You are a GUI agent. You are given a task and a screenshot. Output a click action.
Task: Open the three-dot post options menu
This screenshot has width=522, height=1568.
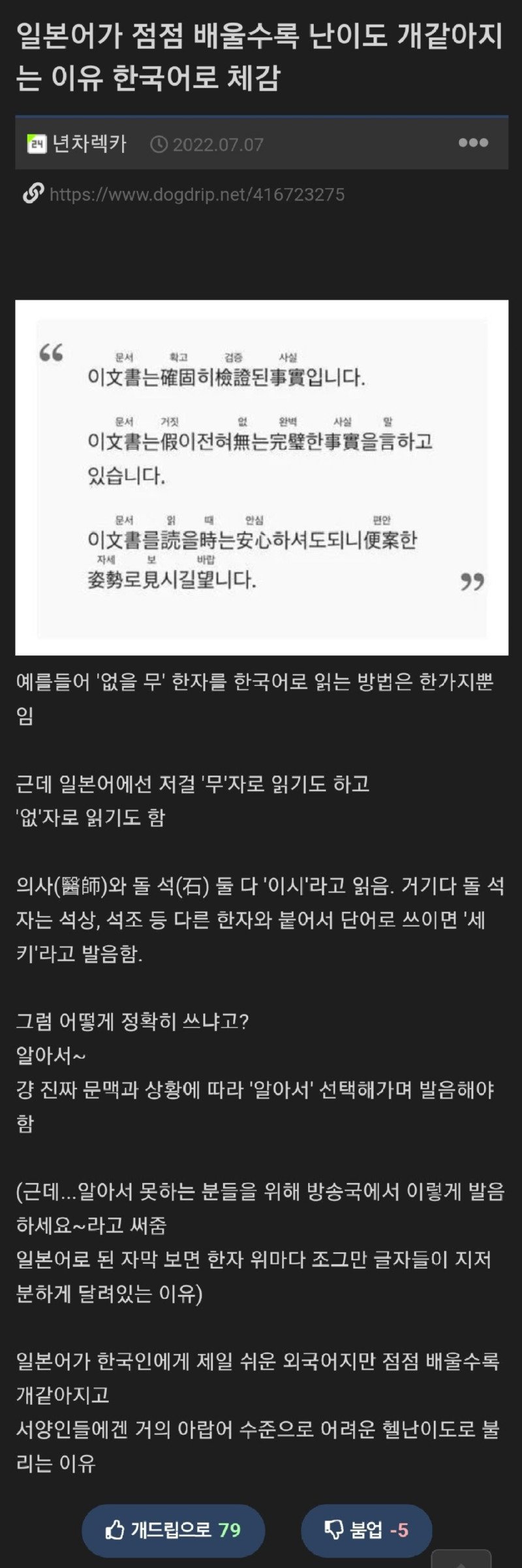tap(473, 143)
